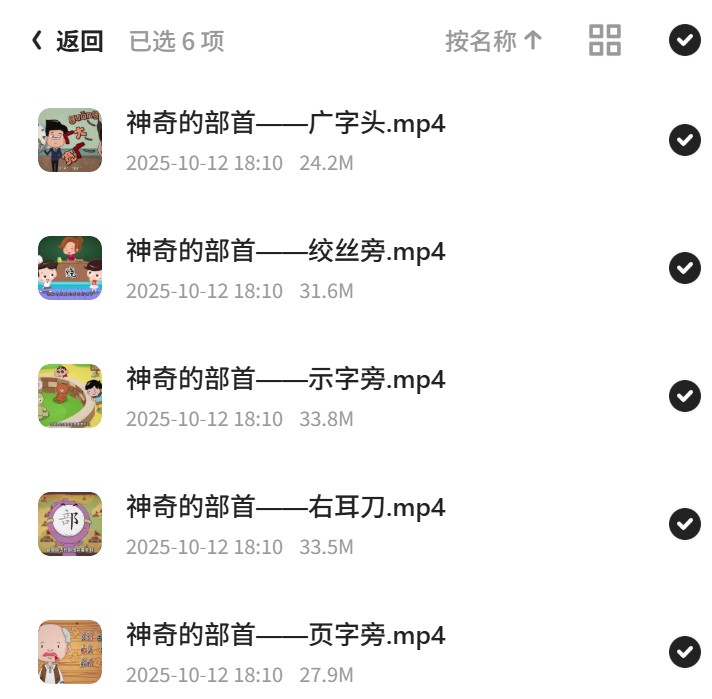Toggle the select-all checkmark in the header
This screenshot has width=712, height=699.
(685, 40)
